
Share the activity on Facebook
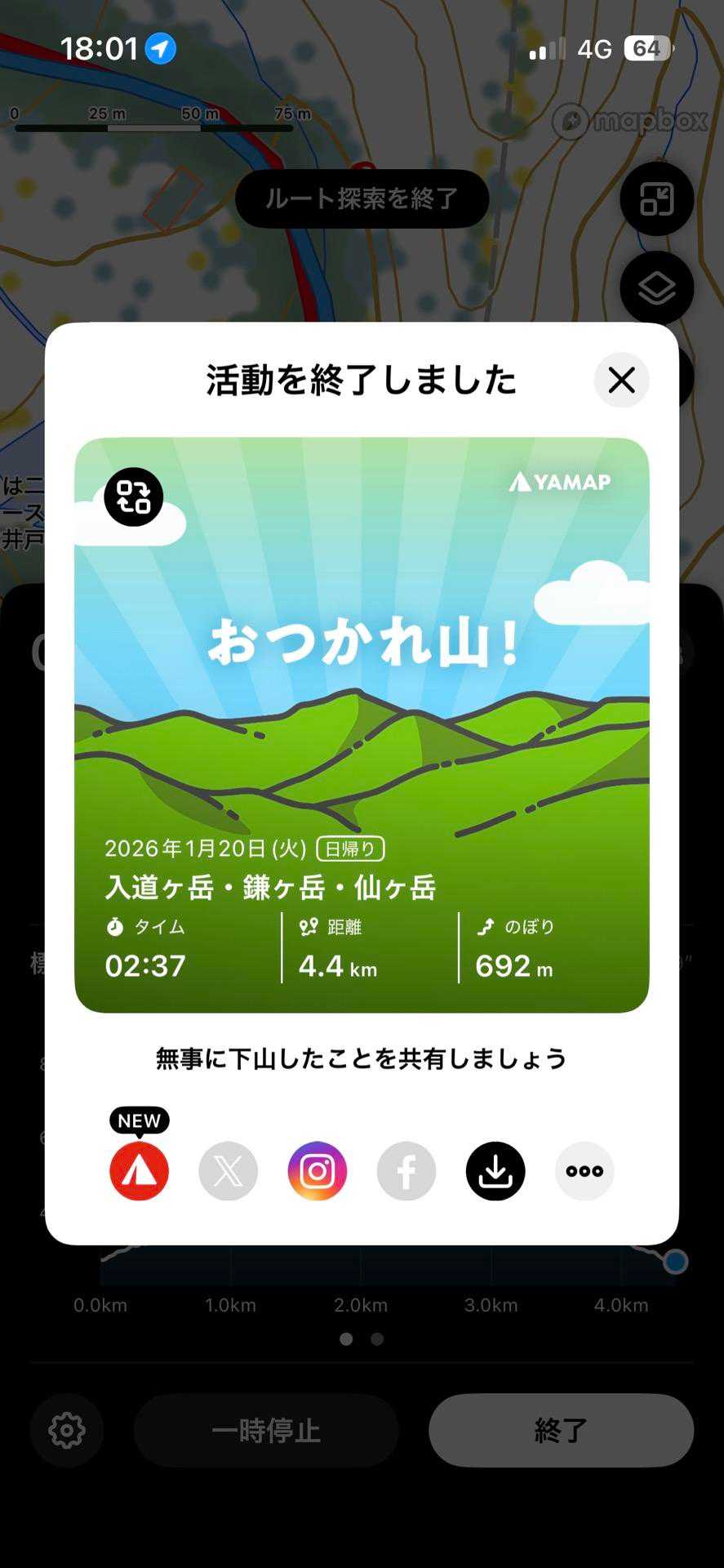click(x=406, y=1170)
